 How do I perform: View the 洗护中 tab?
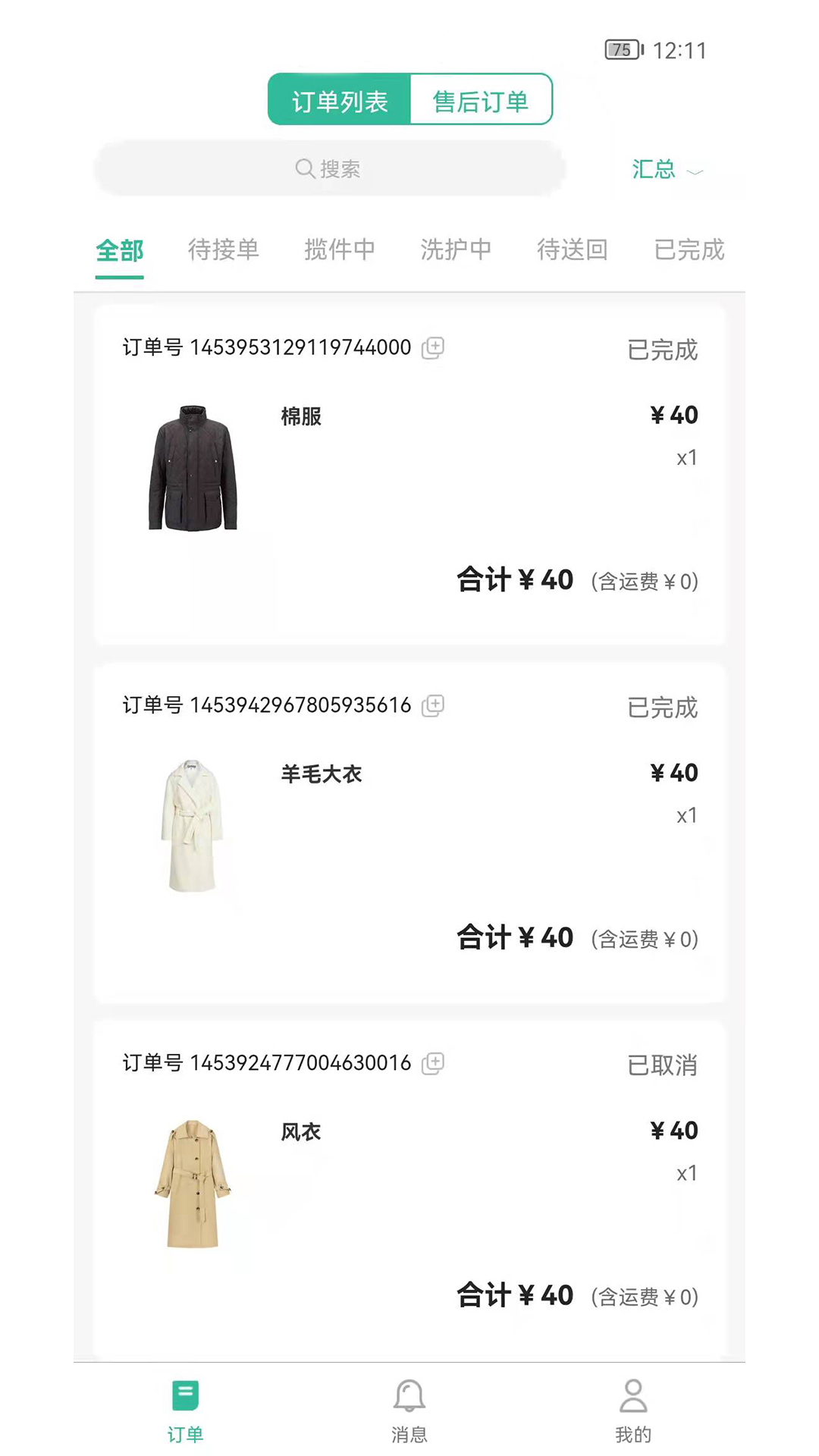[456, 249]
